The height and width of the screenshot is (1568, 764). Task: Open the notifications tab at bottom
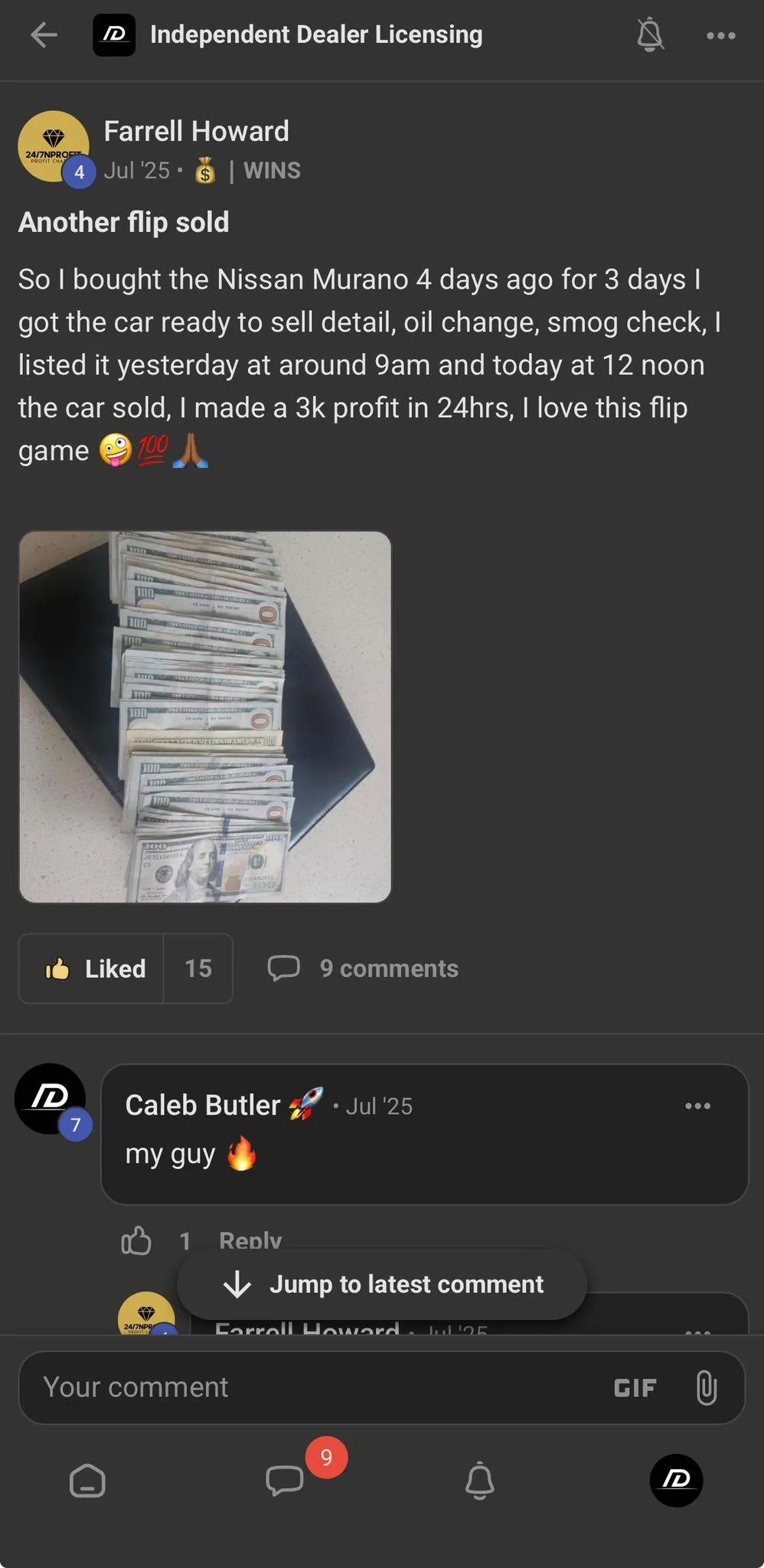coord(479,1480)
